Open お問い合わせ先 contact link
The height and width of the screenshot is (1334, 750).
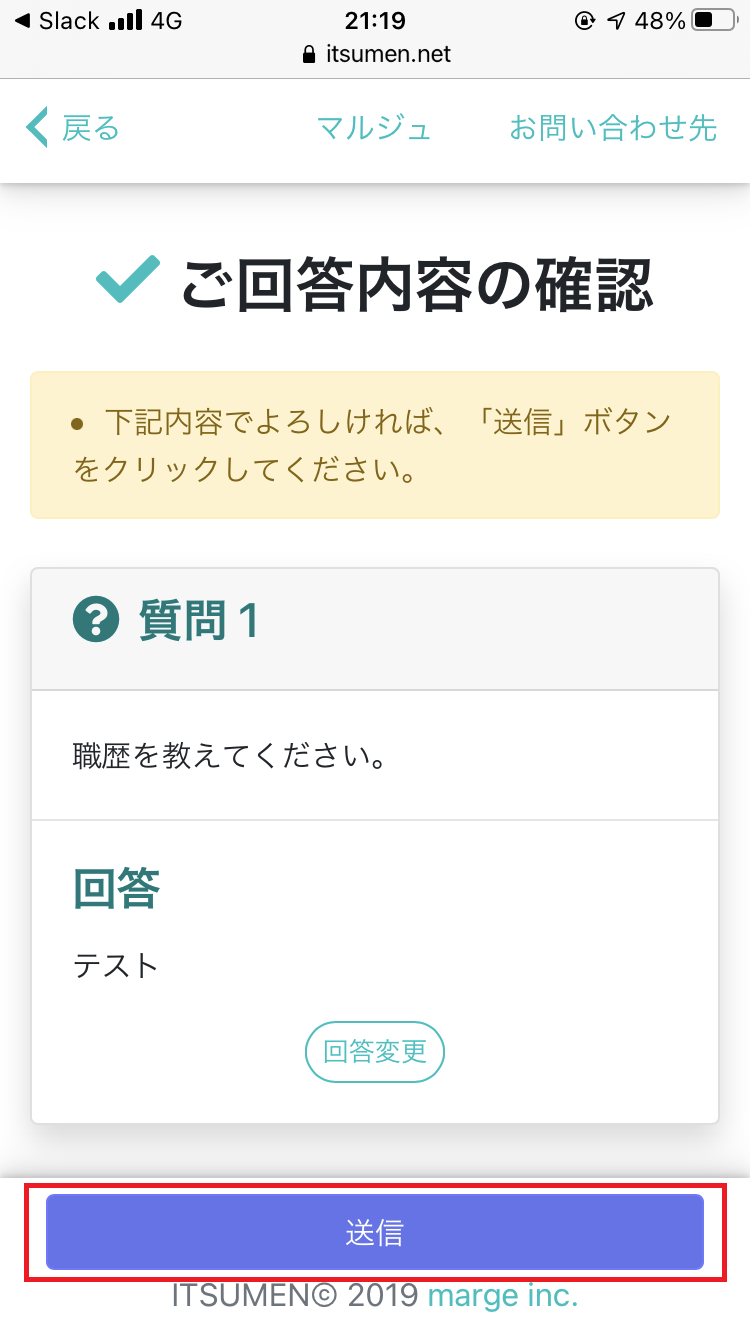[613, 129]
